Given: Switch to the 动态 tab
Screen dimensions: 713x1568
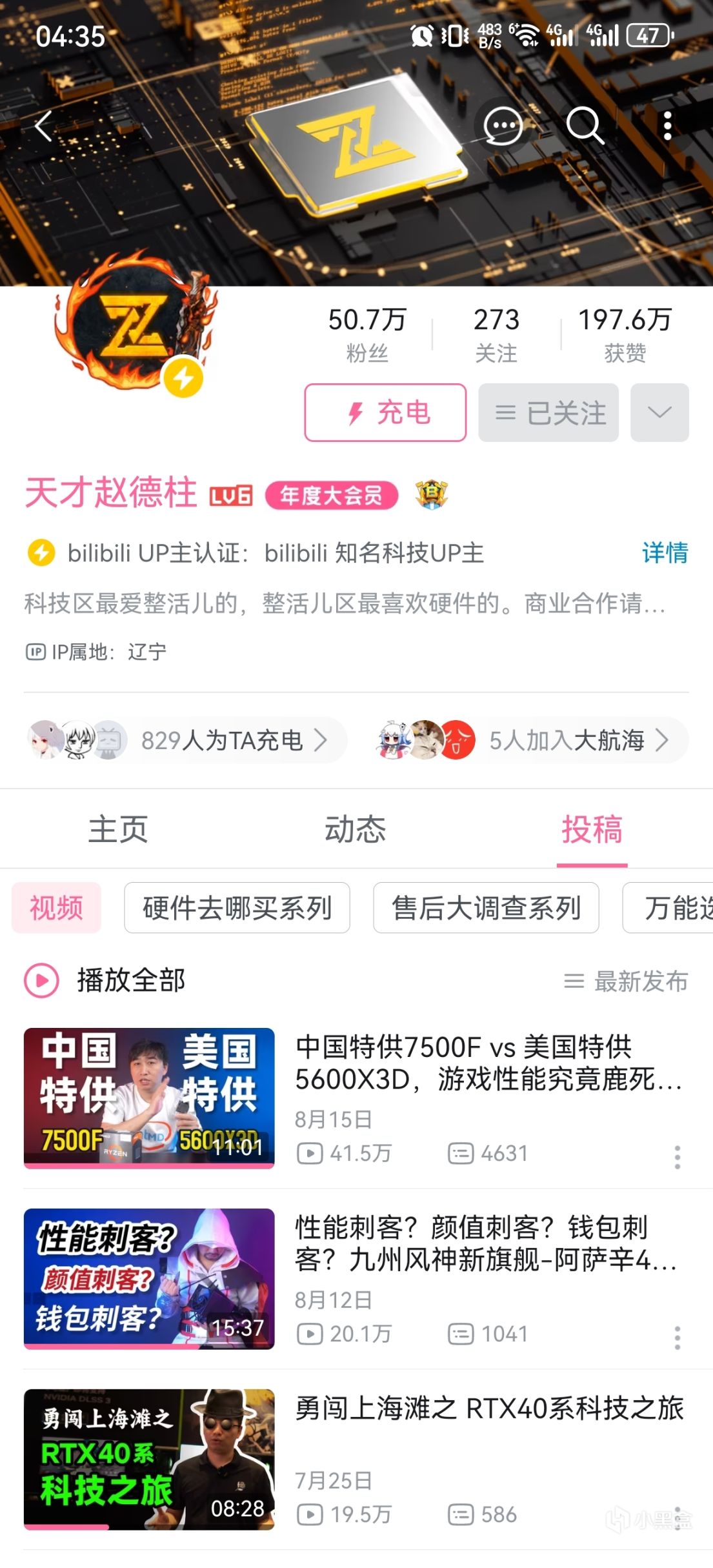Looking at the screenshot, I should pos(355,829).
